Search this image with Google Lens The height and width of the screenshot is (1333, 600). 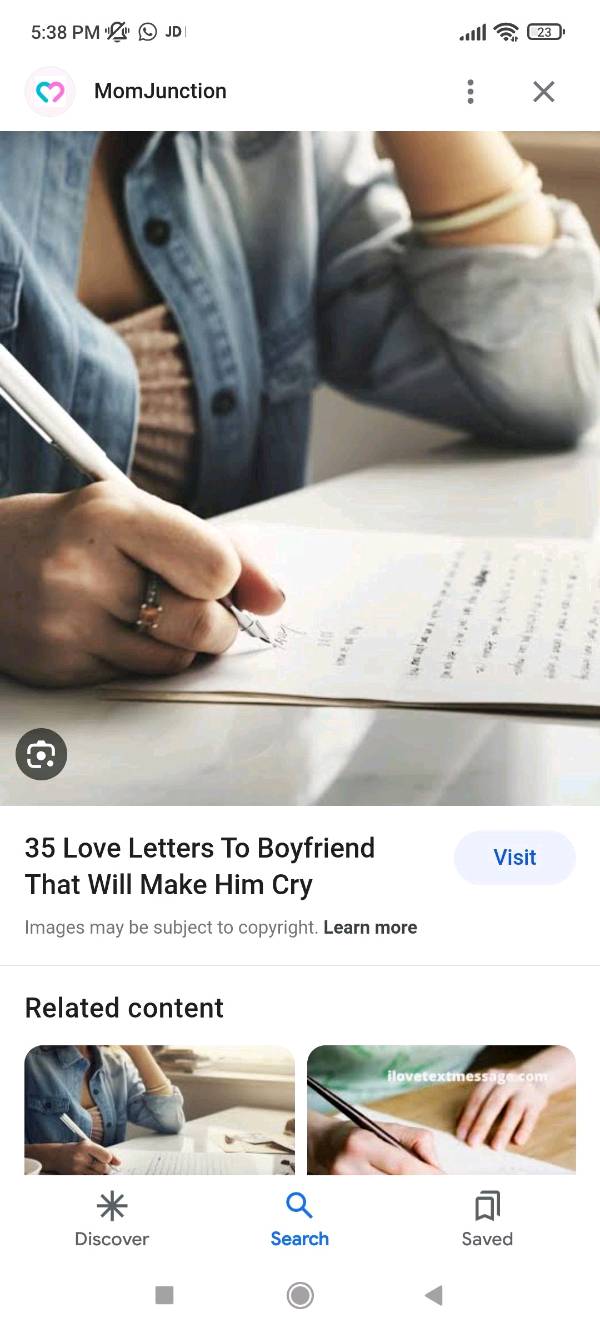pyautogui.click(x=41, y=754)
